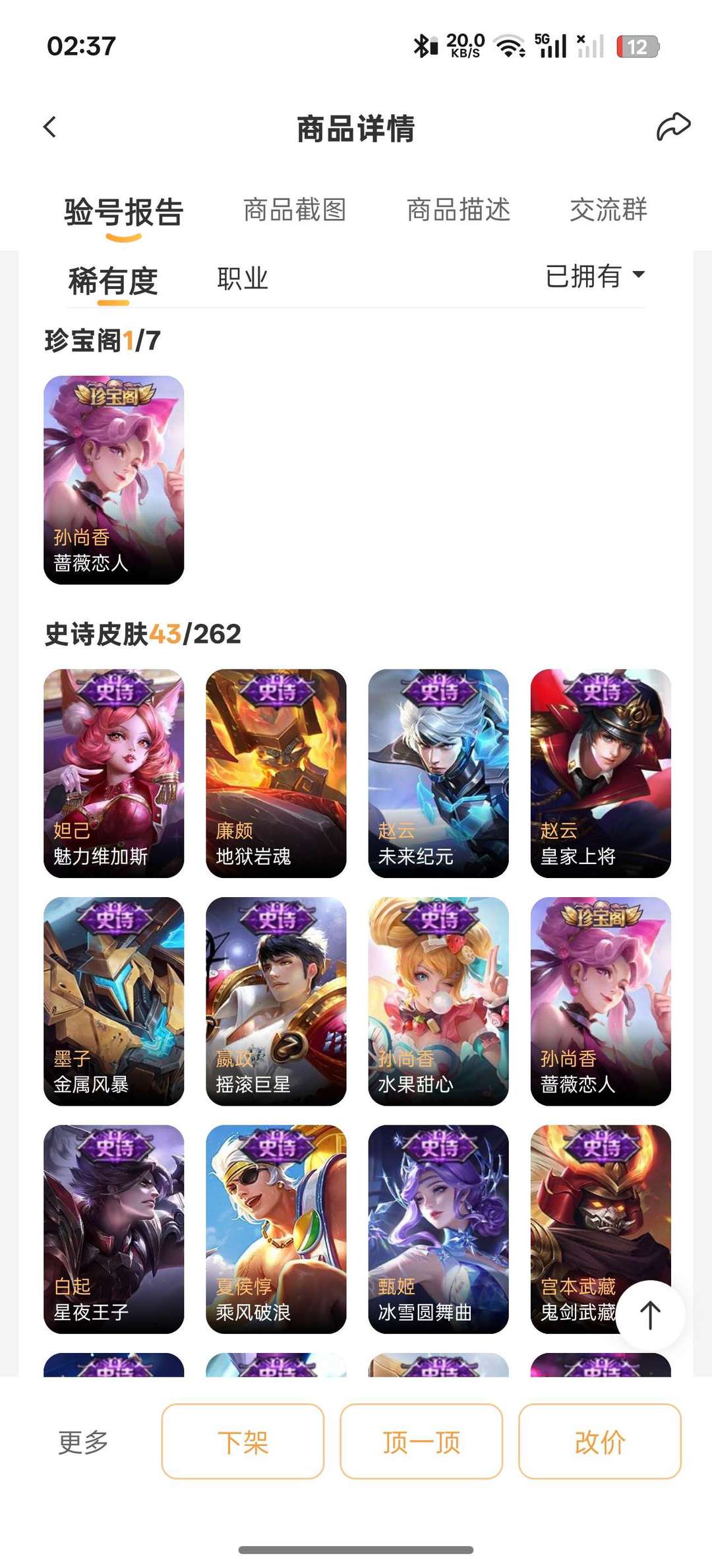Share this product listing
Viewport: 712px width, 1568px height.
[672, 127]
